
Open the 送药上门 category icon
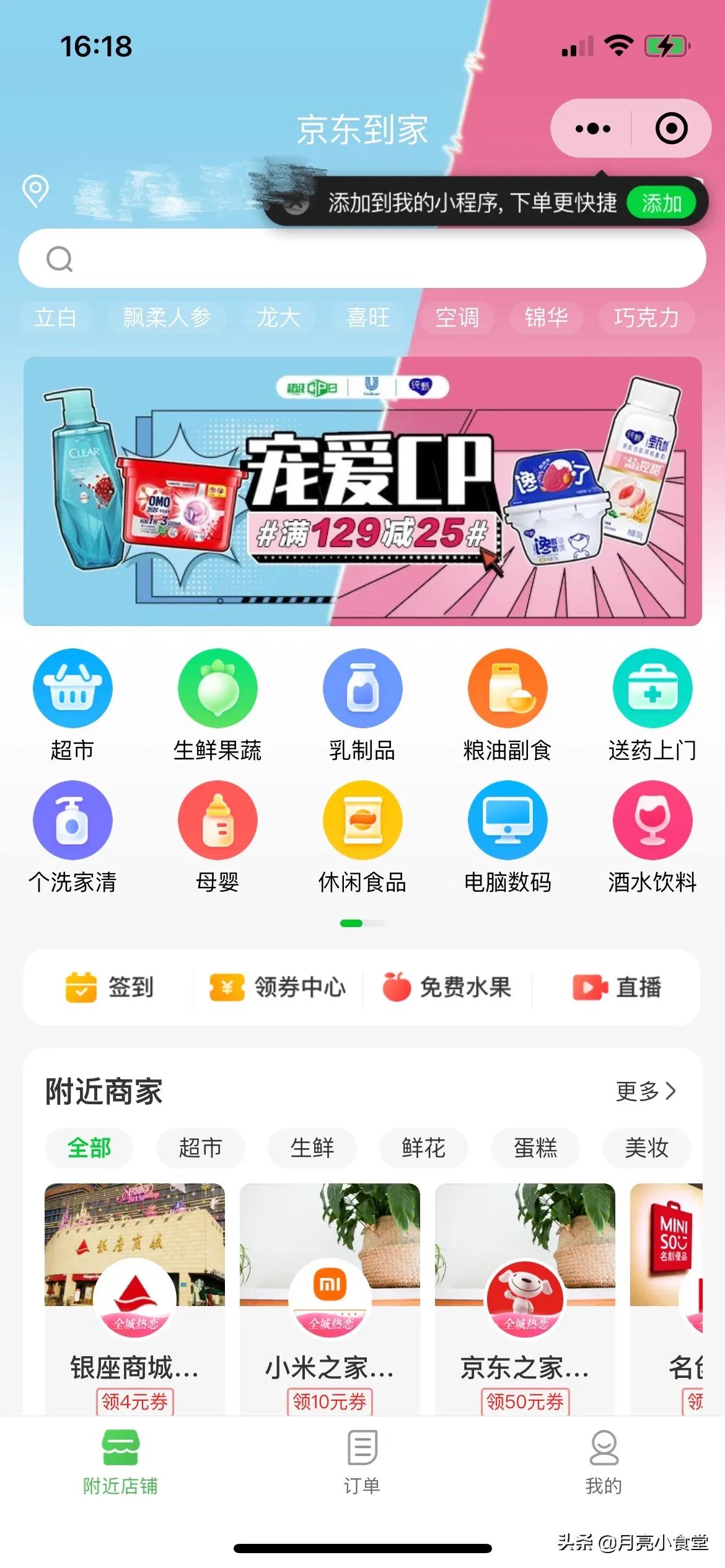click(x=652, y=687)
